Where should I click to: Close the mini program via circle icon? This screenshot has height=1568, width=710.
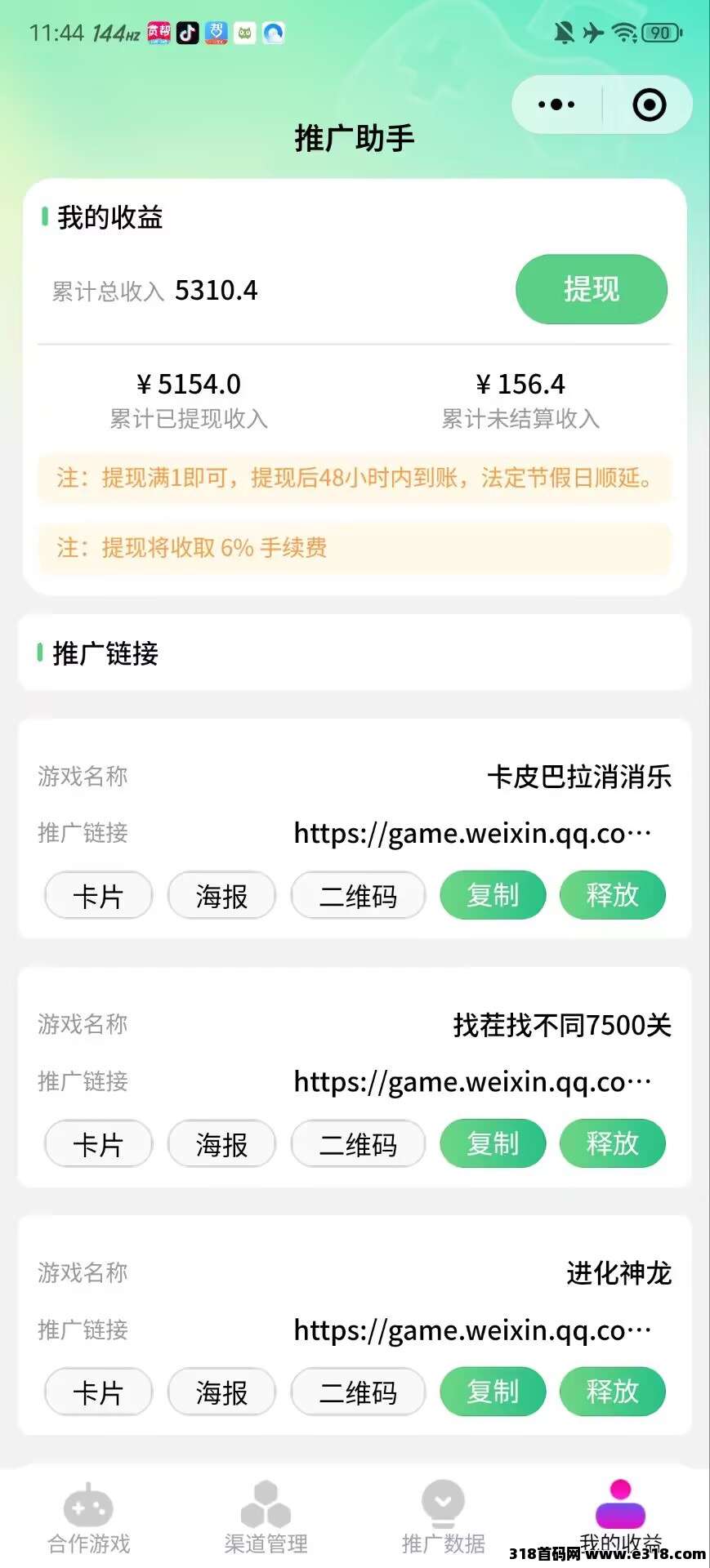coord(649,105)
